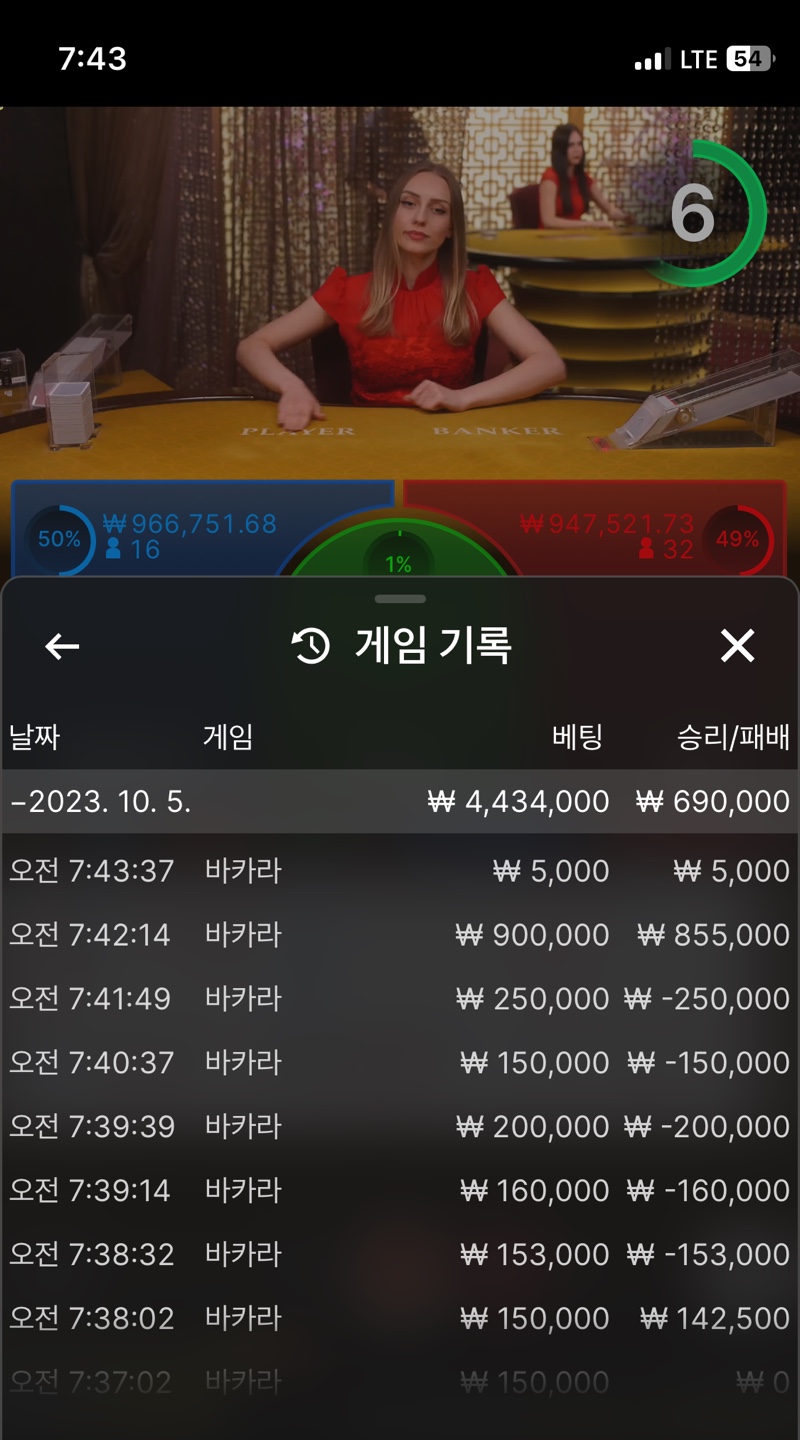Open the 오전 7:41:49 바카라 record
800x1440 pixels.
pos(400,999)
